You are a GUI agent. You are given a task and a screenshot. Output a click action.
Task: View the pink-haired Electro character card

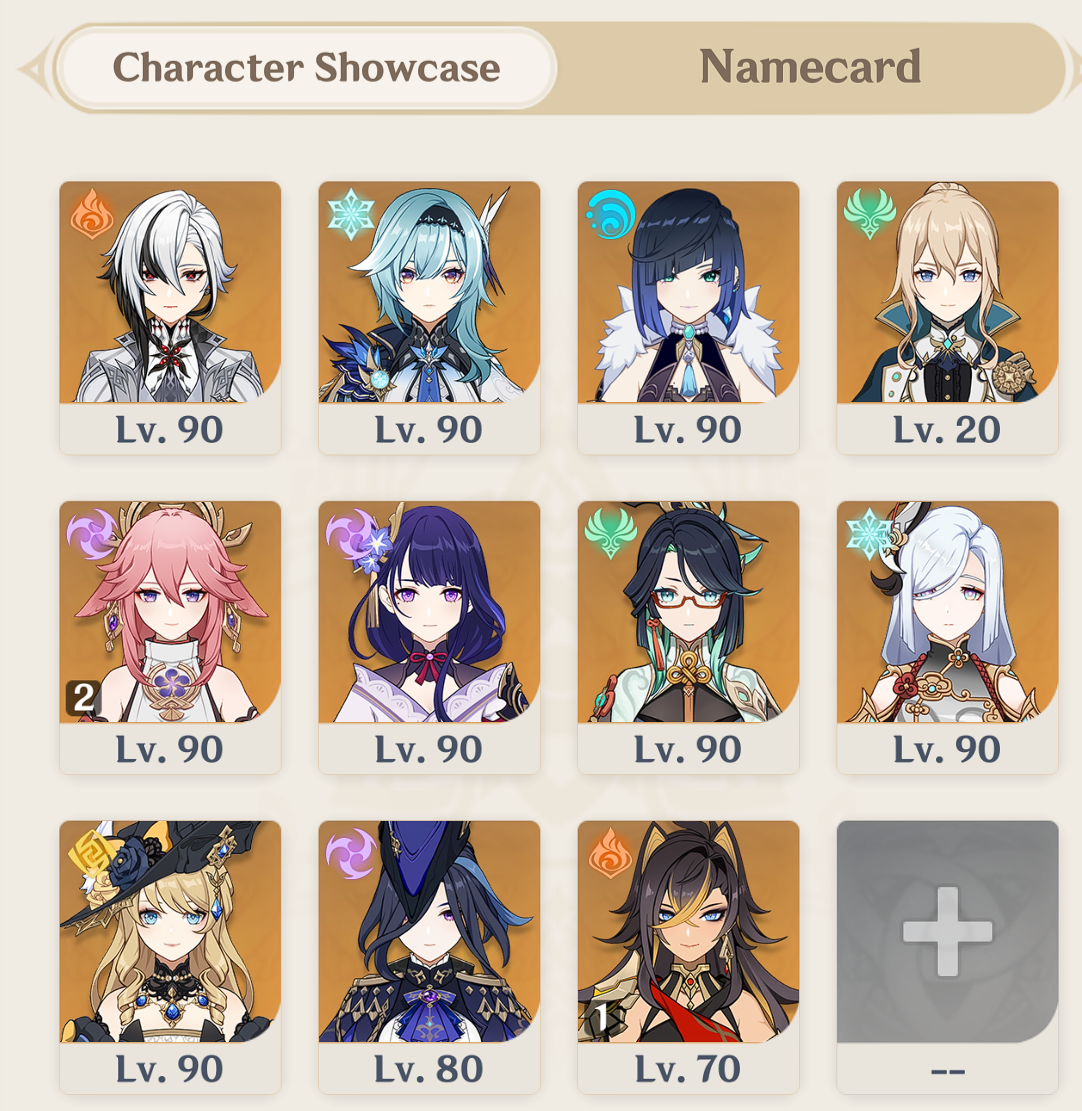pos(170,635)
